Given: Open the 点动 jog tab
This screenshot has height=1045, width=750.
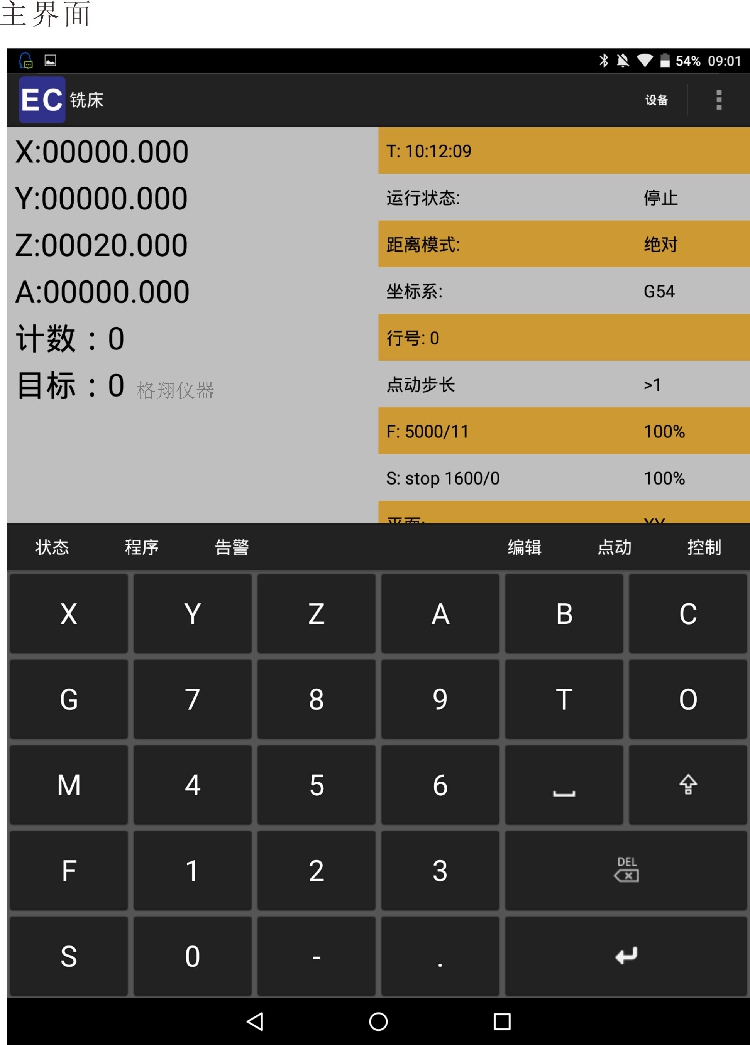Looking at the screenshot, I should pyautogui.click(x=614, y=547).
